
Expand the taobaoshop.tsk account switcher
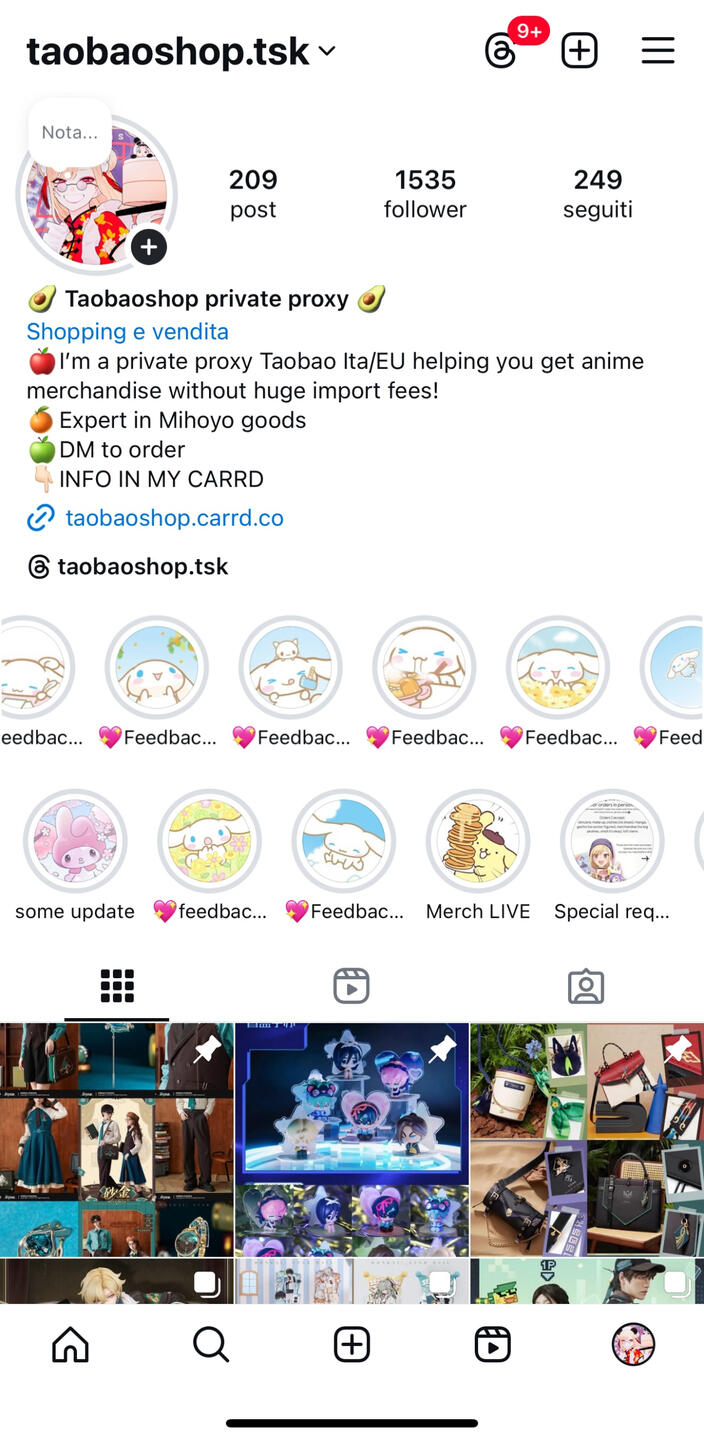[x=181, y=52]
